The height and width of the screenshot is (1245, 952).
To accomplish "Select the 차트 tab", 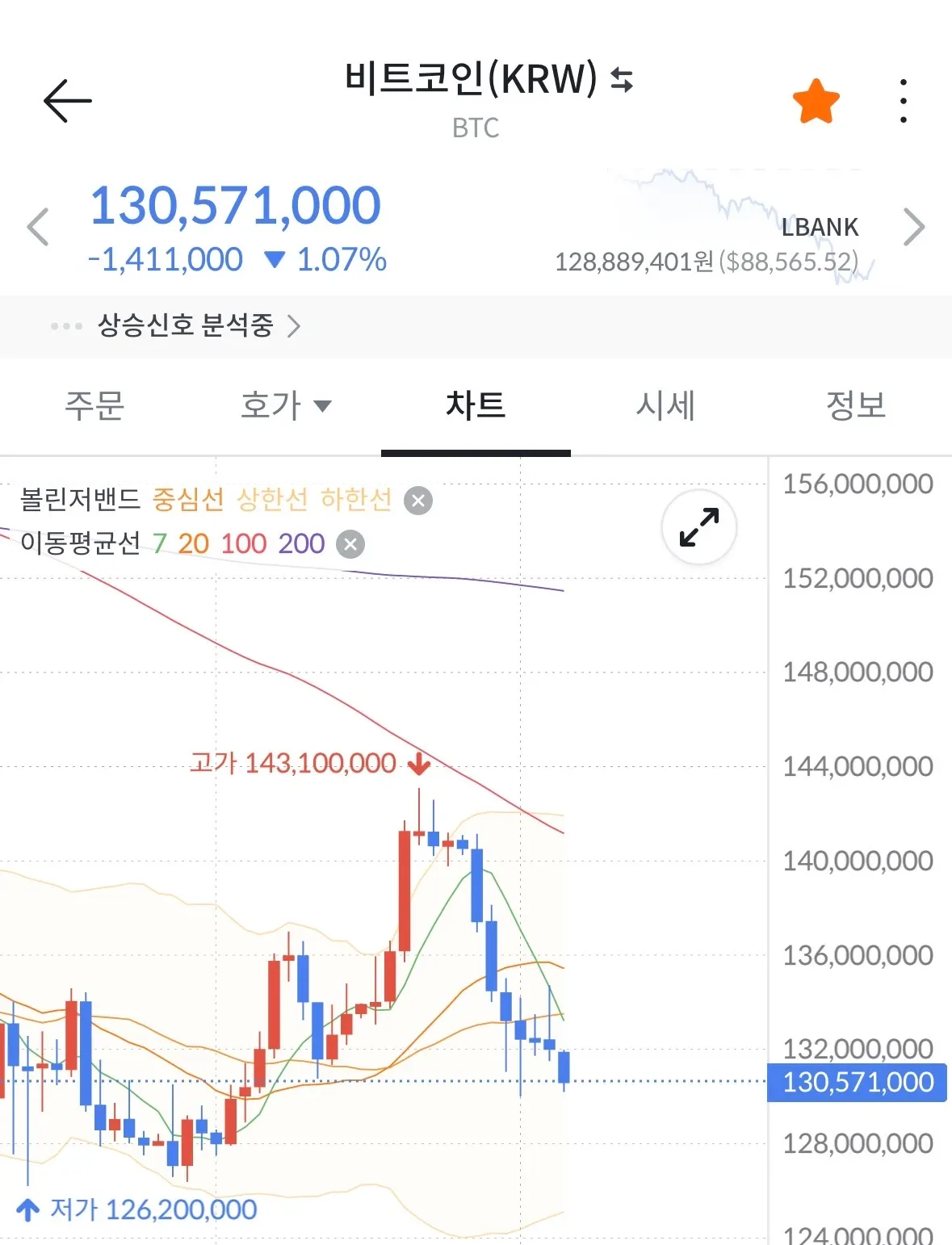I will tap(476, 405).
